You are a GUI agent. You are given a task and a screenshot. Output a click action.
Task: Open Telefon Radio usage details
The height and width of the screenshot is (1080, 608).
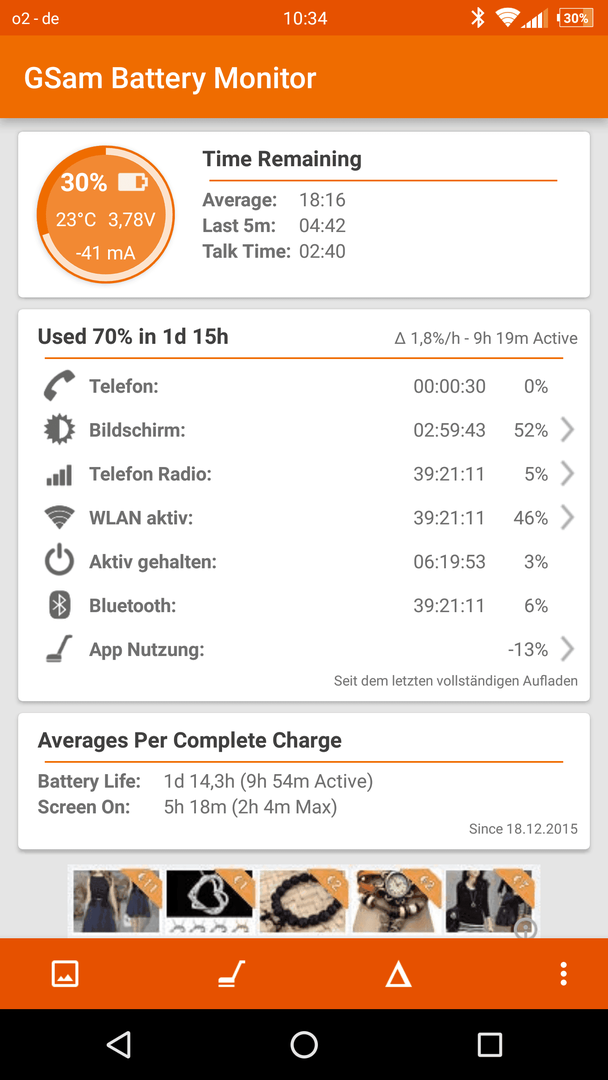coord(304,474)
